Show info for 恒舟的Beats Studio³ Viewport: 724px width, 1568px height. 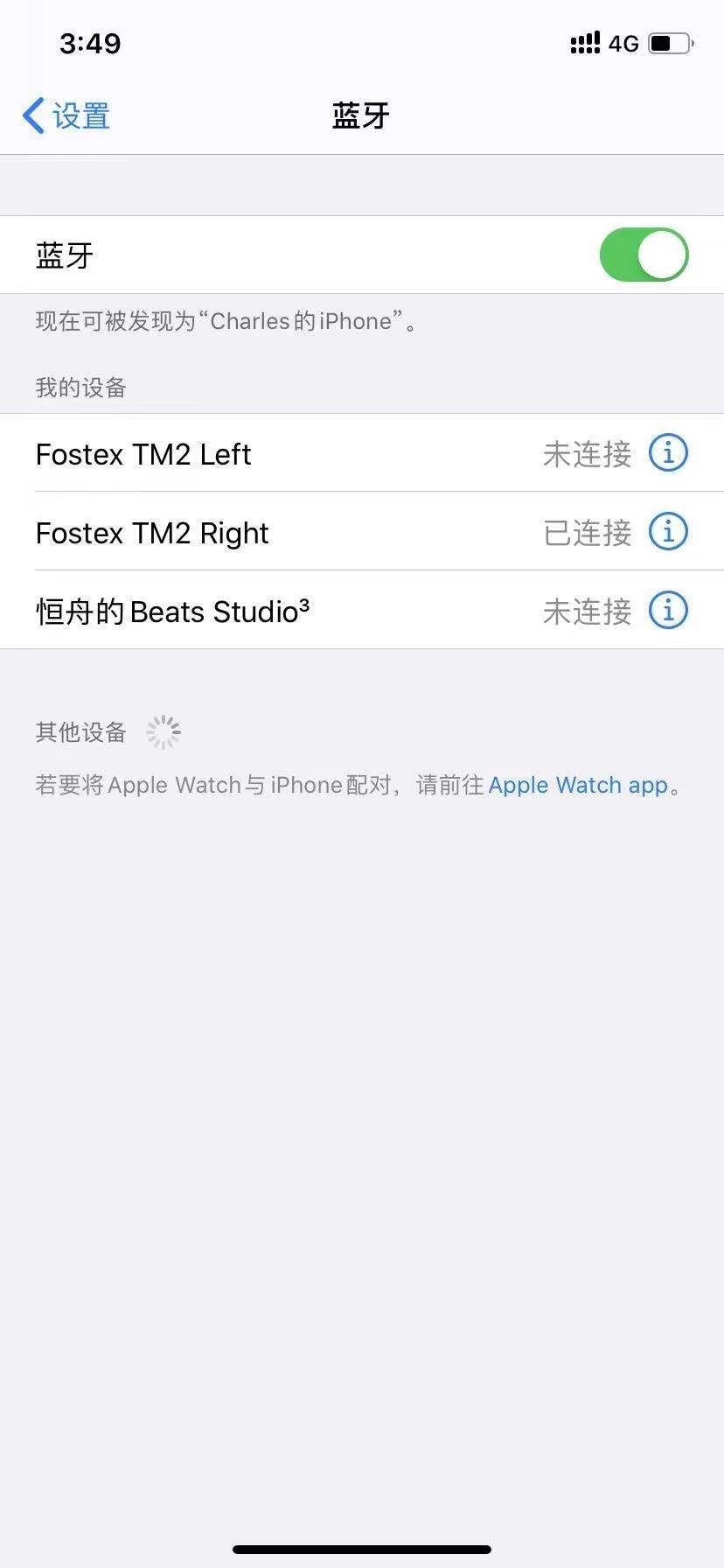(668, 610)
